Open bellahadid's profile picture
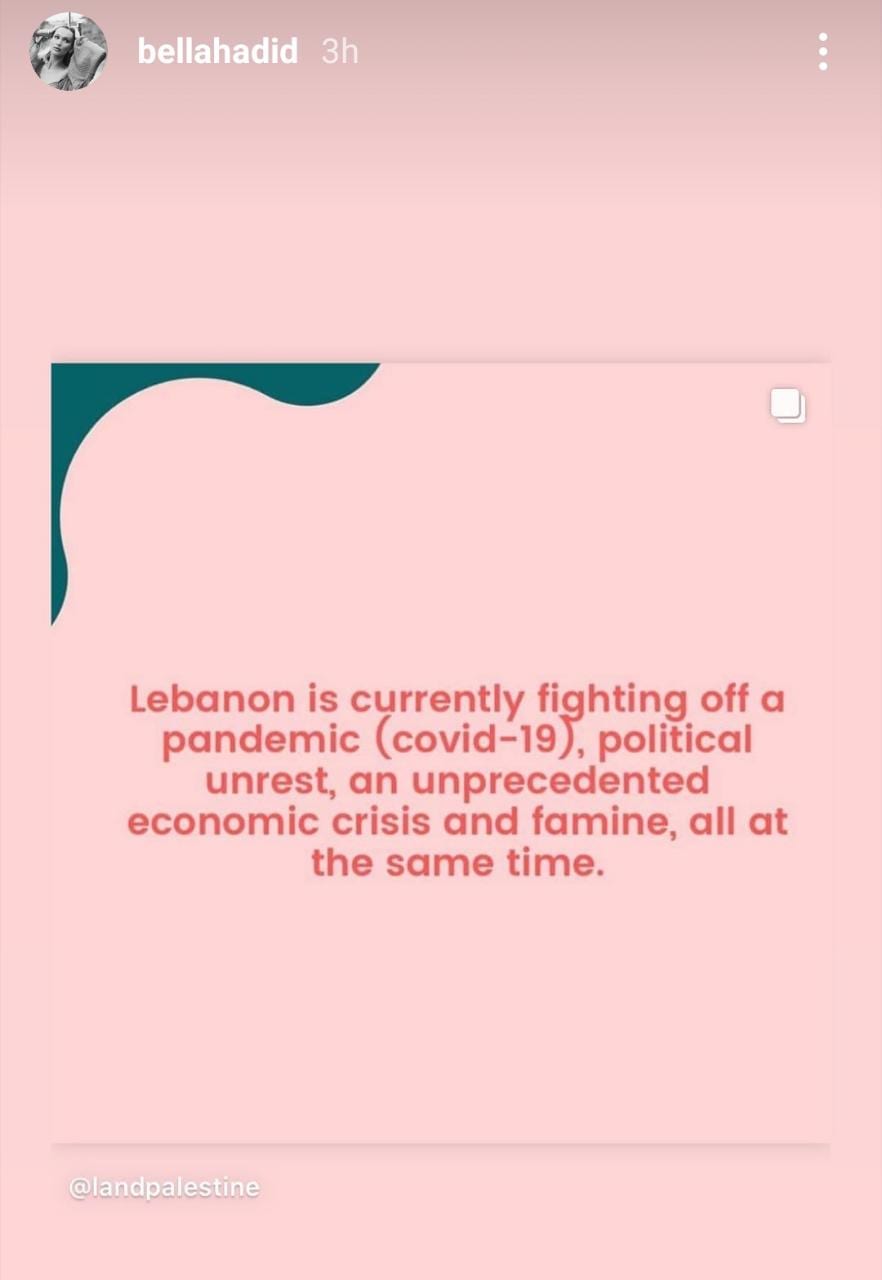Image resolution: width=882 pixels, height=1280 pixels. (x=69, y=52)
